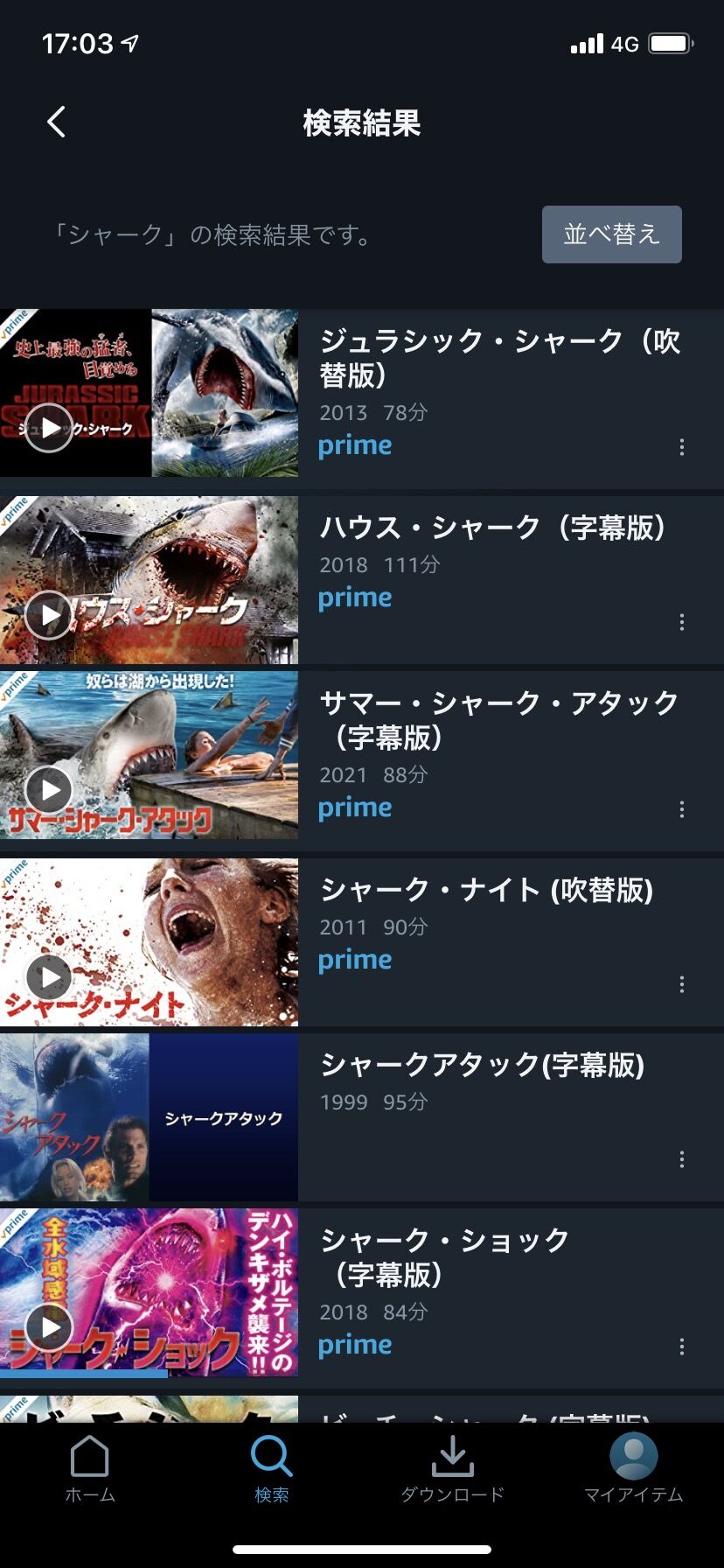This screenshot has height=1568, width=724.
Task: Open the options menu for シャーク・ナイト (吹替版)
Action: point(682,985)
